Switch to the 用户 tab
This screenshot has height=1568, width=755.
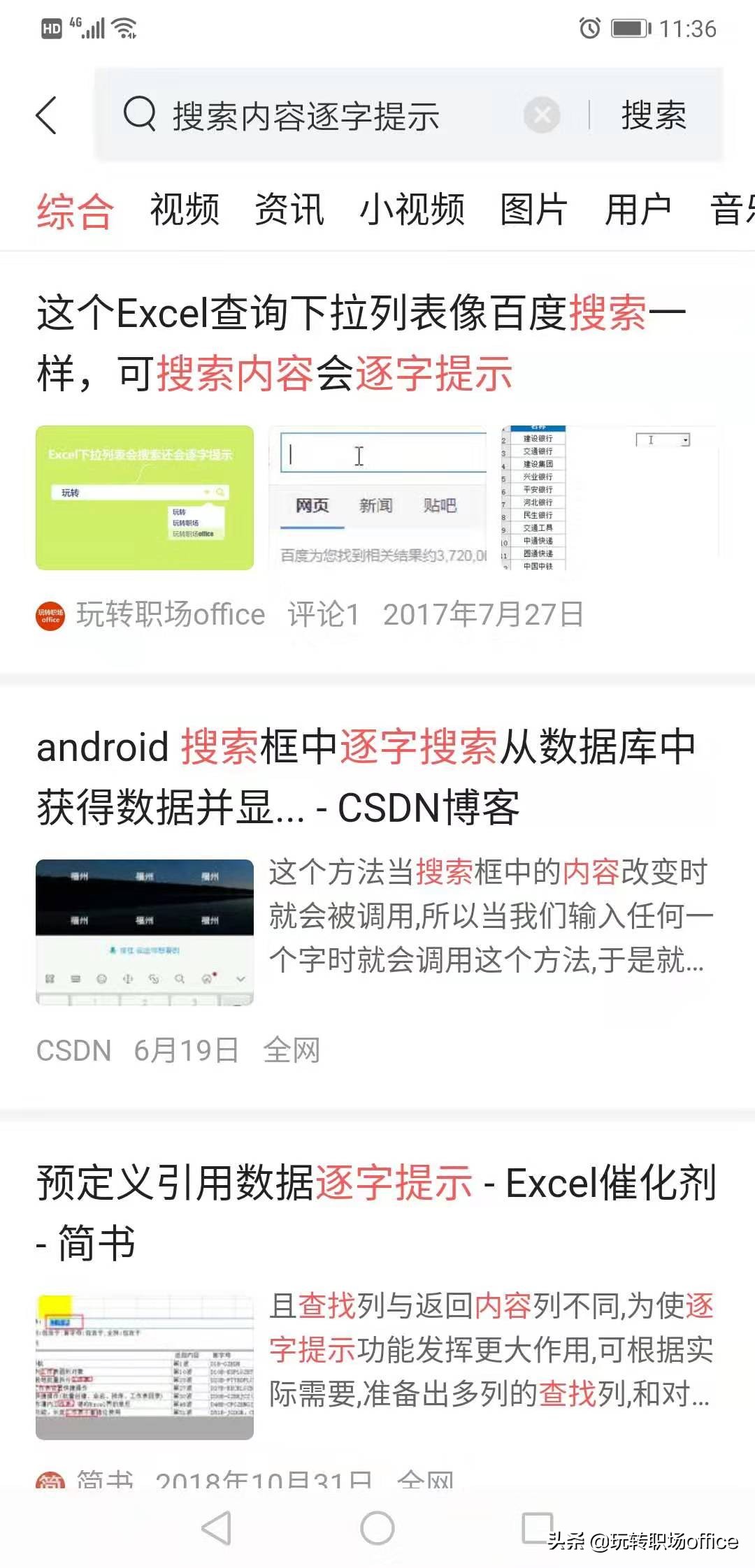tap(638, 210)
